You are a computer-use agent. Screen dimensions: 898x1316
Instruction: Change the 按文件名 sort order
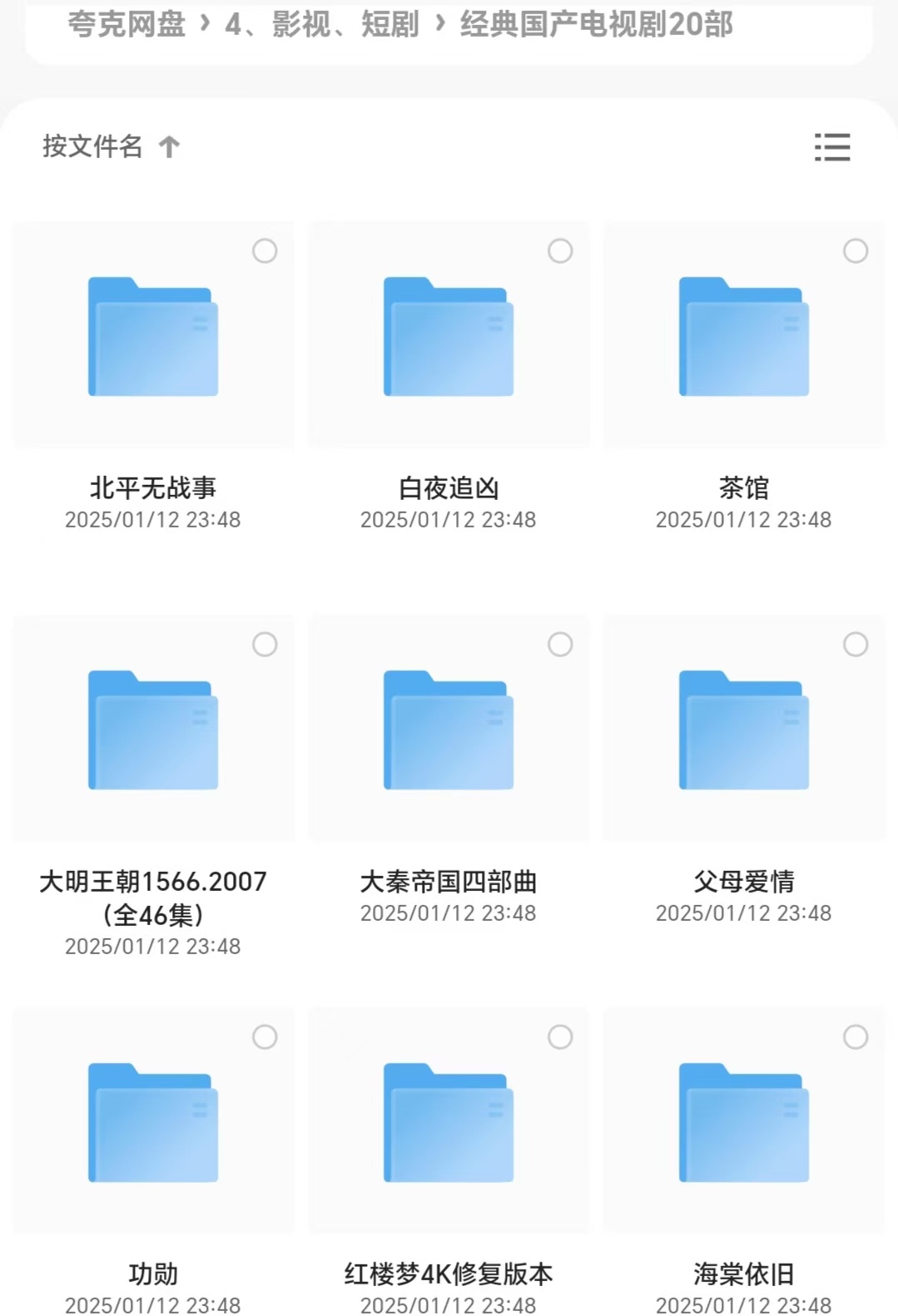(x=111, y=147)
